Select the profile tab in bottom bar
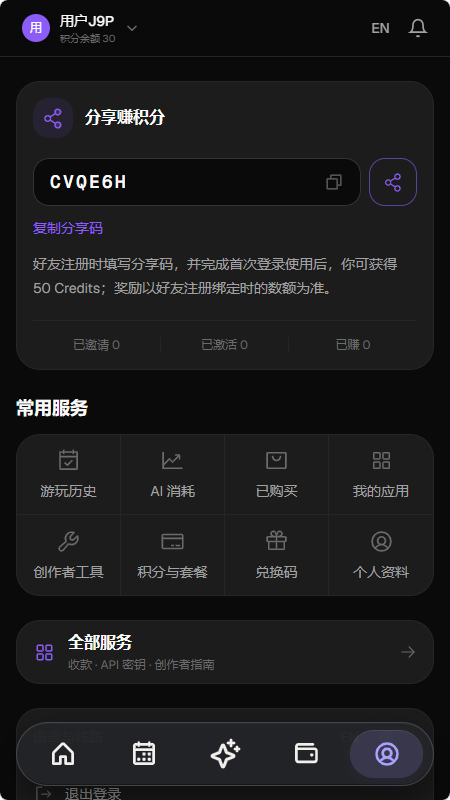450x800 pixels. (387, 754)
